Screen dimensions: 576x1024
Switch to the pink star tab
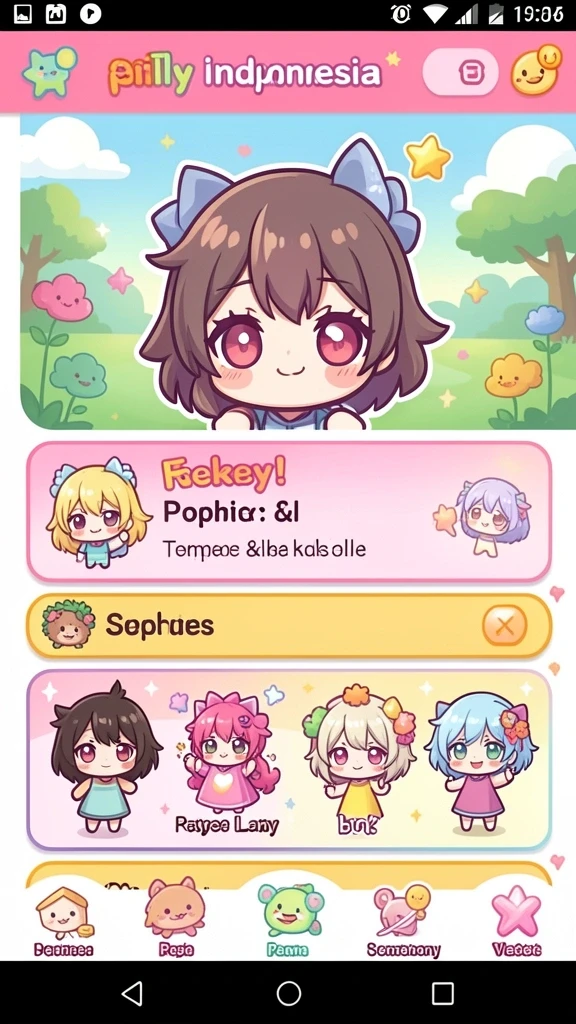[517, 921]
